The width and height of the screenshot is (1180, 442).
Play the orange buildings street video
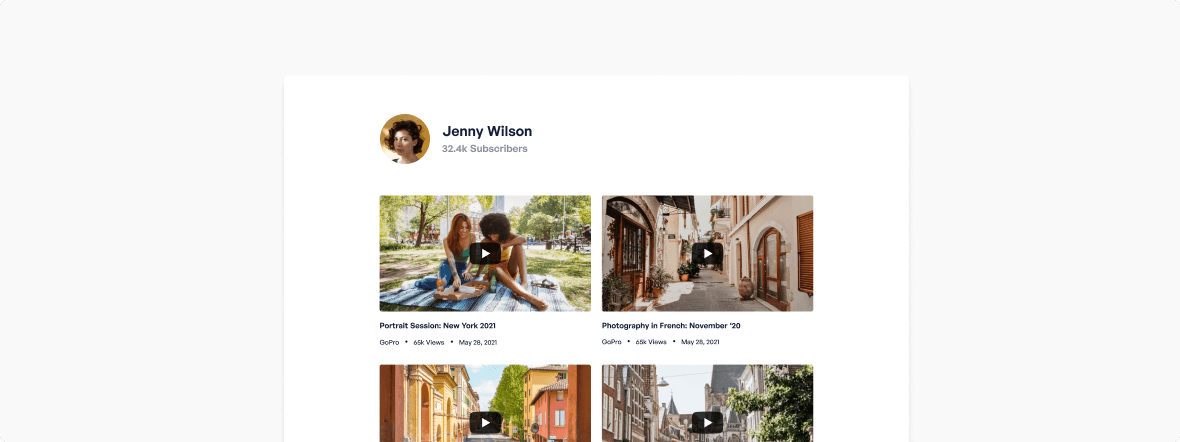485,422
